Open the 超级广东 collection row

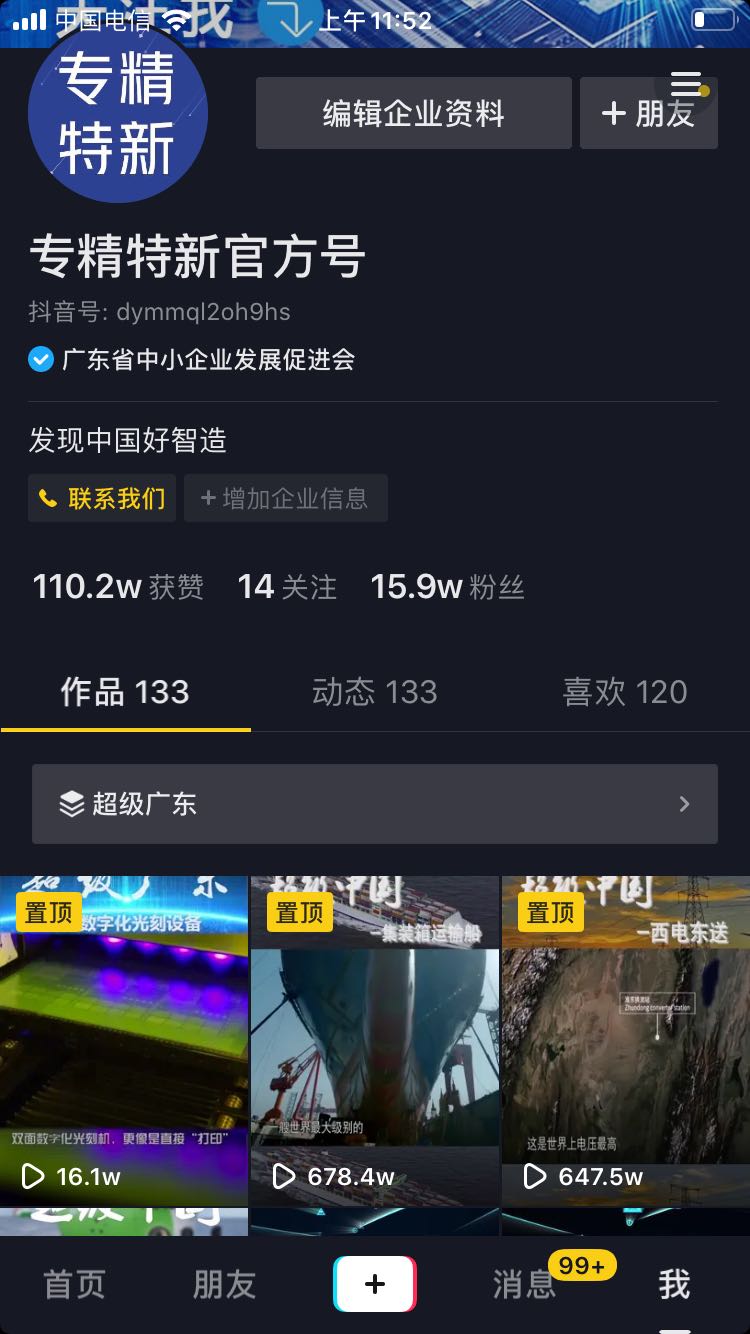[x=374, y=804]
